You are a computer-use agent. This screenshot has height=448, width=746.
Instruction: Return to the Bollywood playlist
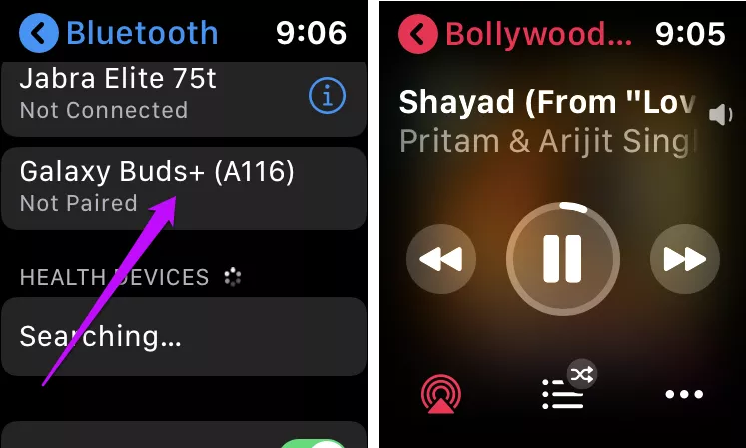point(418,34)
